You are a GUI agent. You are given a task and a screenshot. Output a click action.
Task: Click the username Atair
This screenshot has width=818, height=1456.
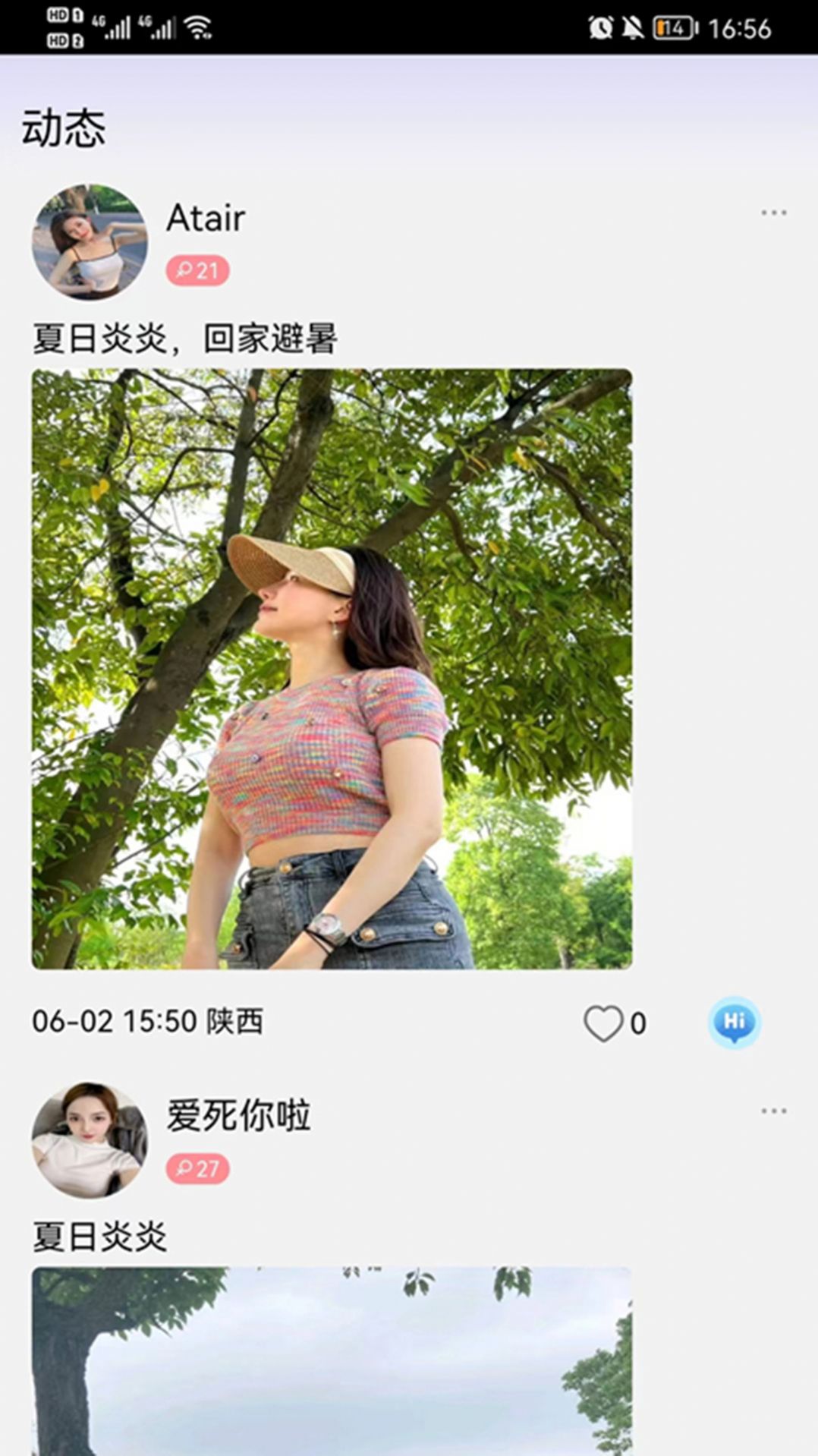point(203,219)
